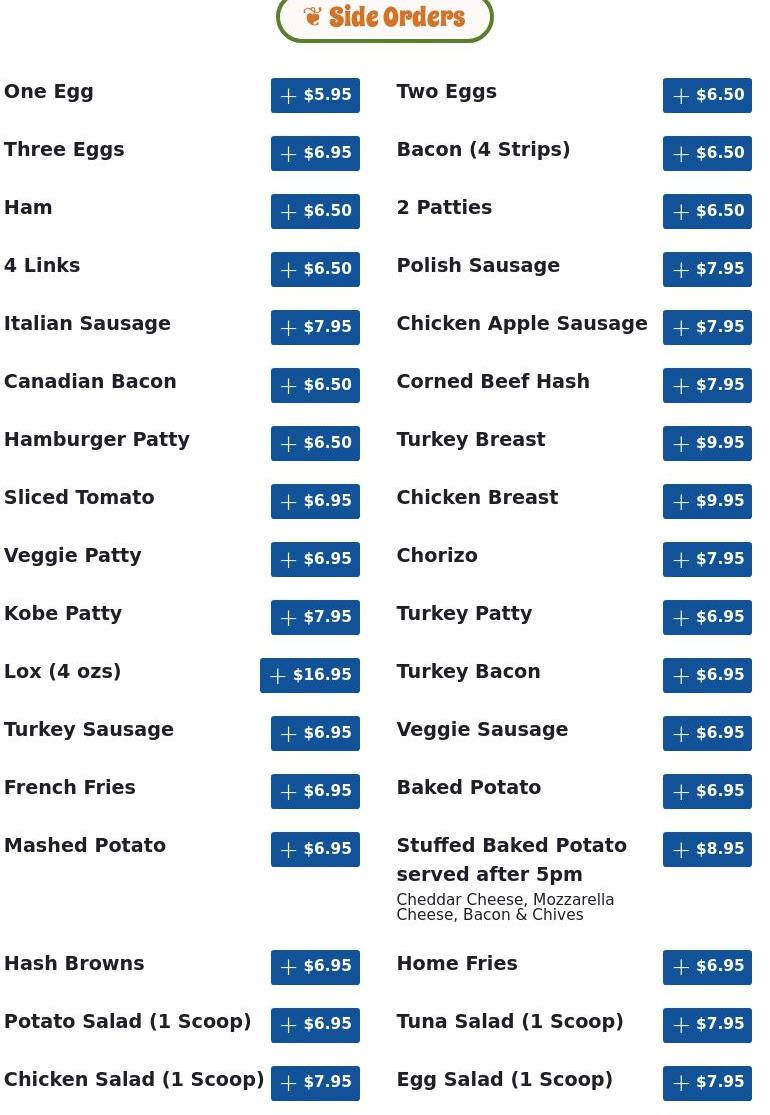Screen dimensions: 770x1115
Task: Add Stuffed Baked Potato for $8.95
Action: click(x=707, y=849)
